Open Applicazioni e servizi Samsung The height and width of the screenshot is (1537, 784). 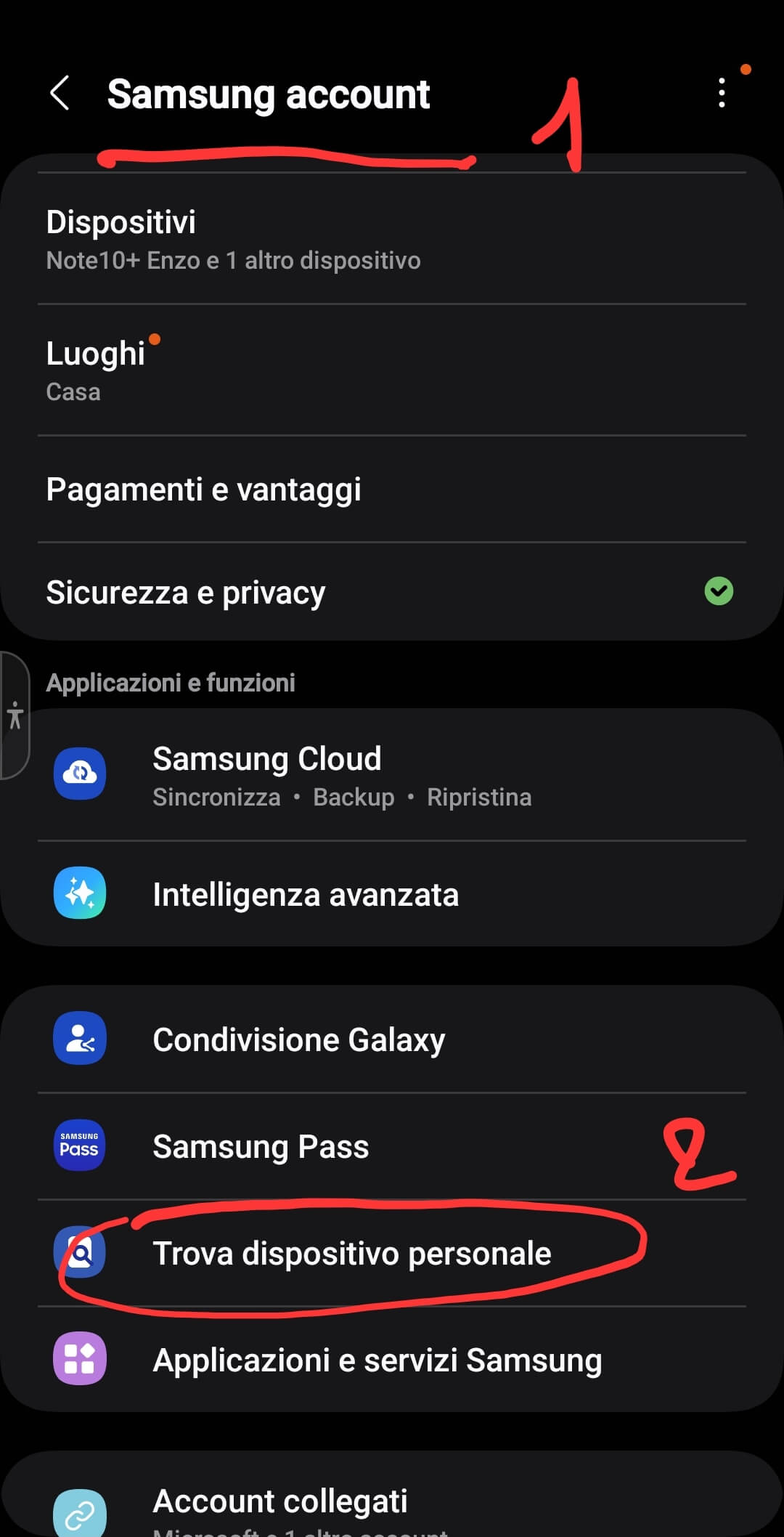click(392, 1360)
